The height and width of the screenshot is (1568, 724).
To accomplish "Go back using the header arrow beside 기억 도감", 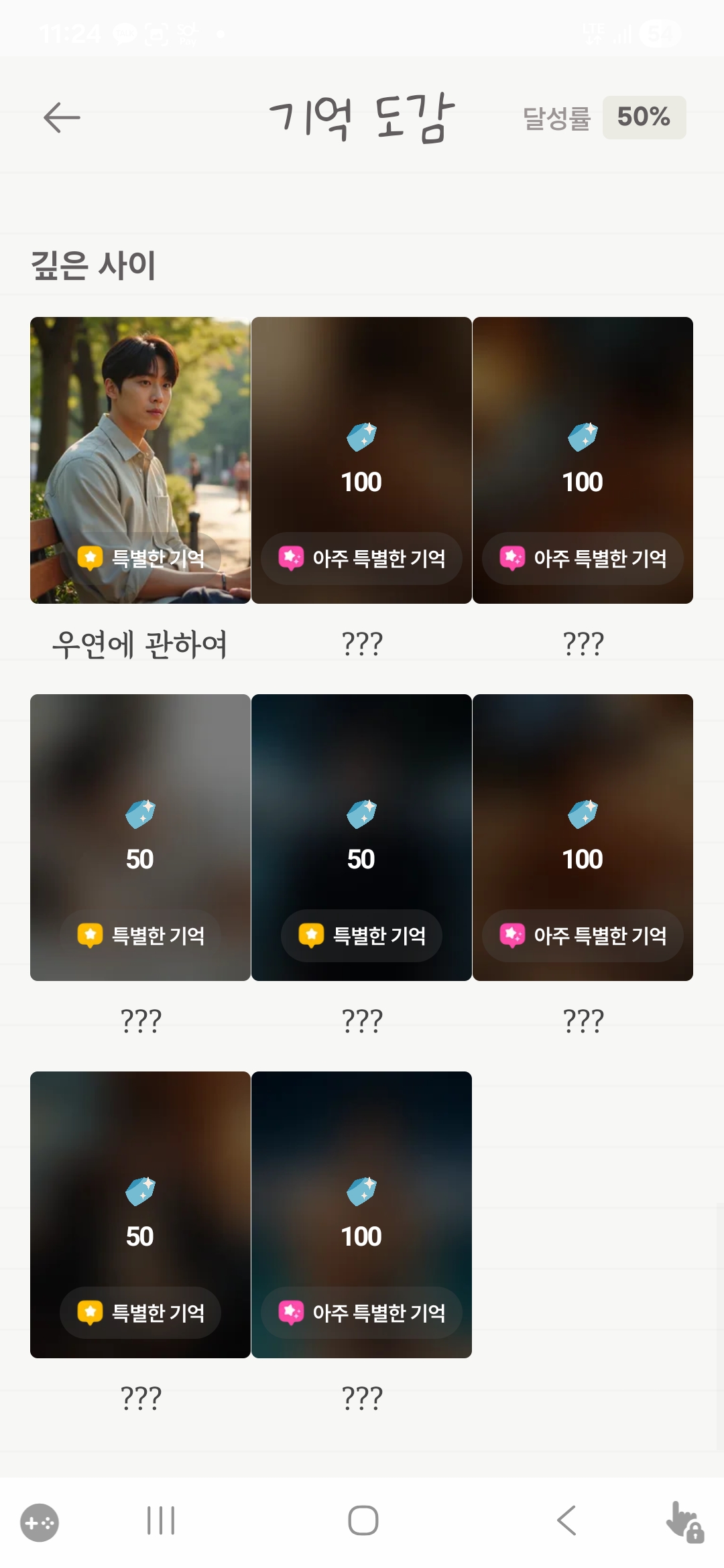I will click(x=62, y=118).
